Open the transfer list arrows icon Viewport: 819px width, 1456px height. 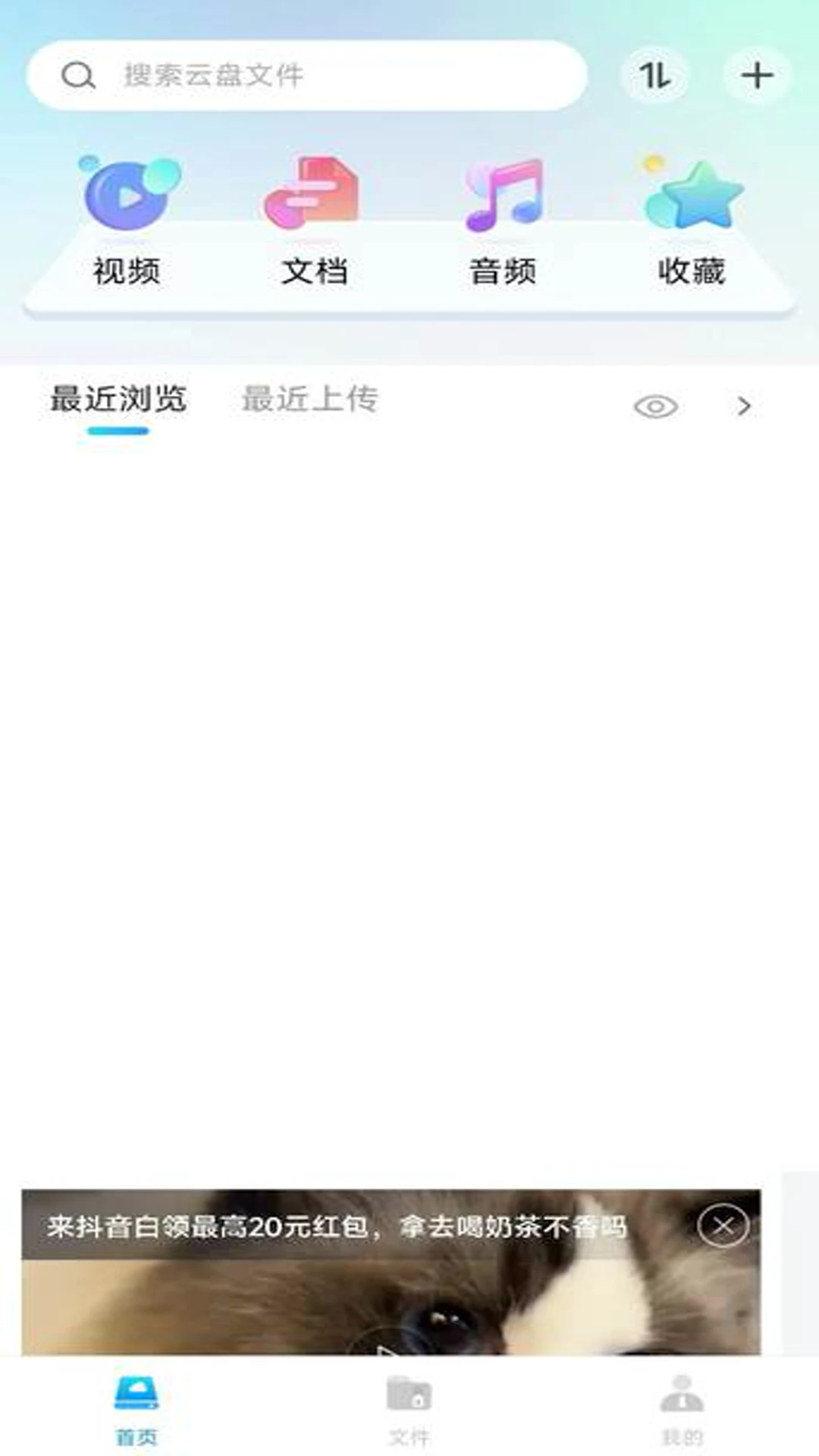pyautogui.click(x=654, y=75)
